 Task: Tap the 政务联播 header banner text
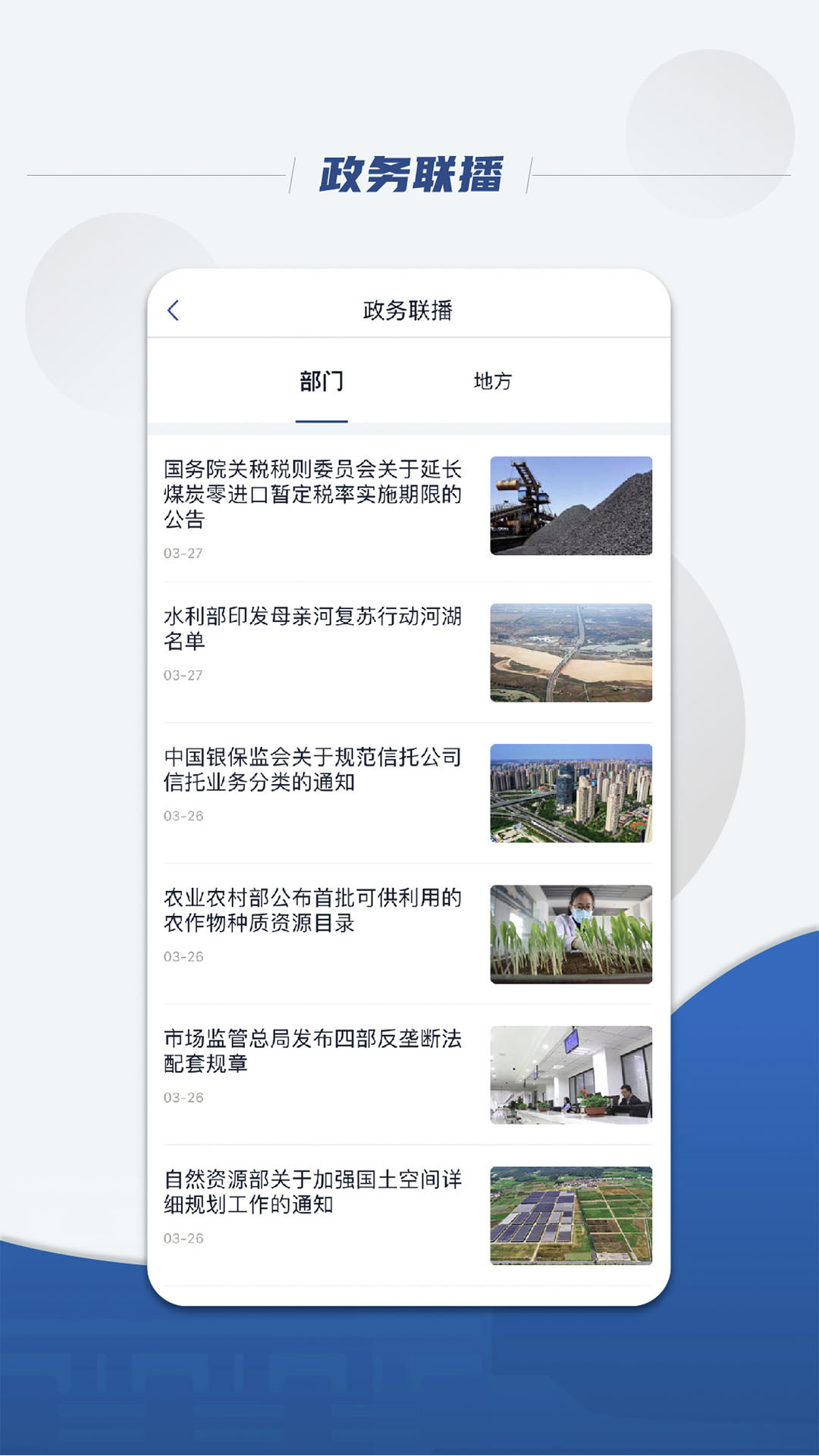(409, 173)
